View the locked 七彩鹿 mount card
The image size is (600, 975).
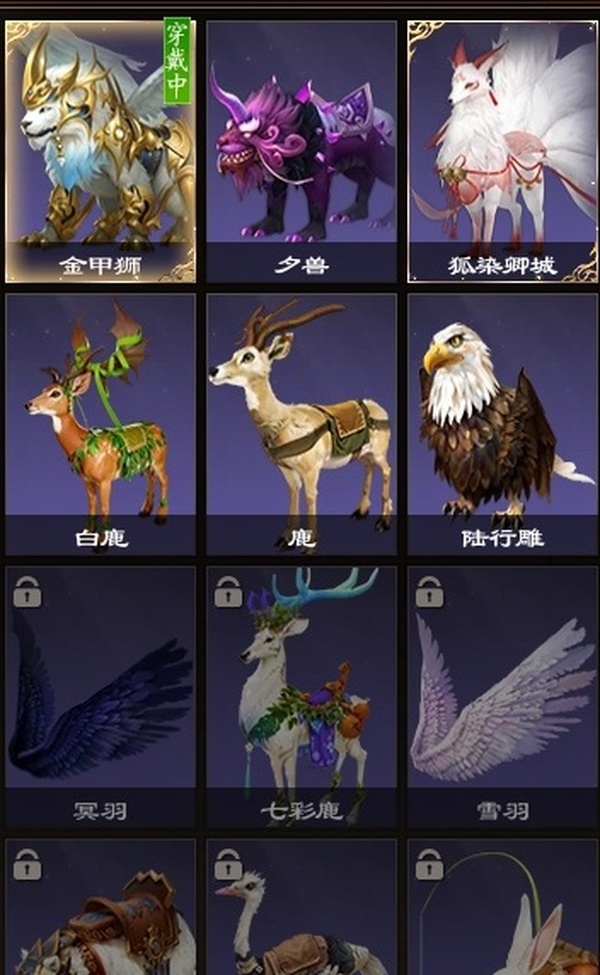coord(301,697)
